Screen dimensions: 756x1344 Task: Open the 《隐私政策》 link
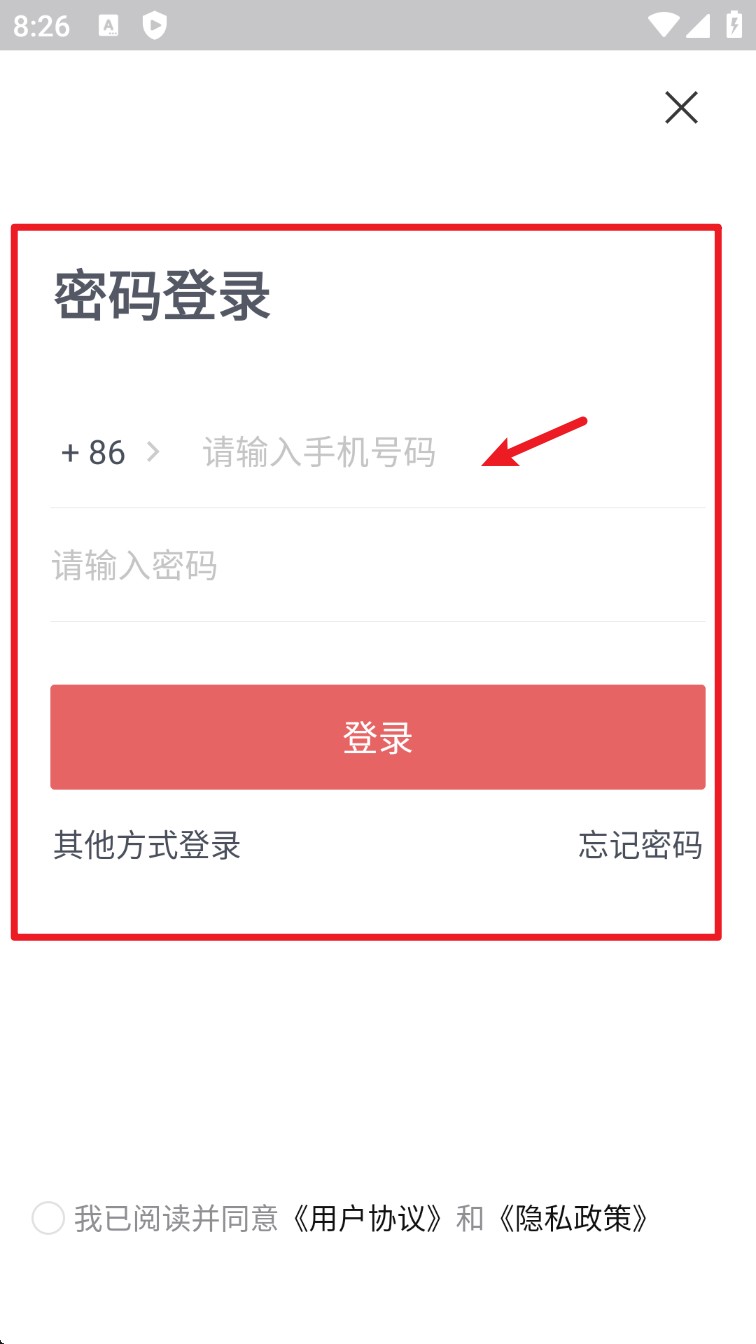pyautogui.click(x=574, y=1218)
